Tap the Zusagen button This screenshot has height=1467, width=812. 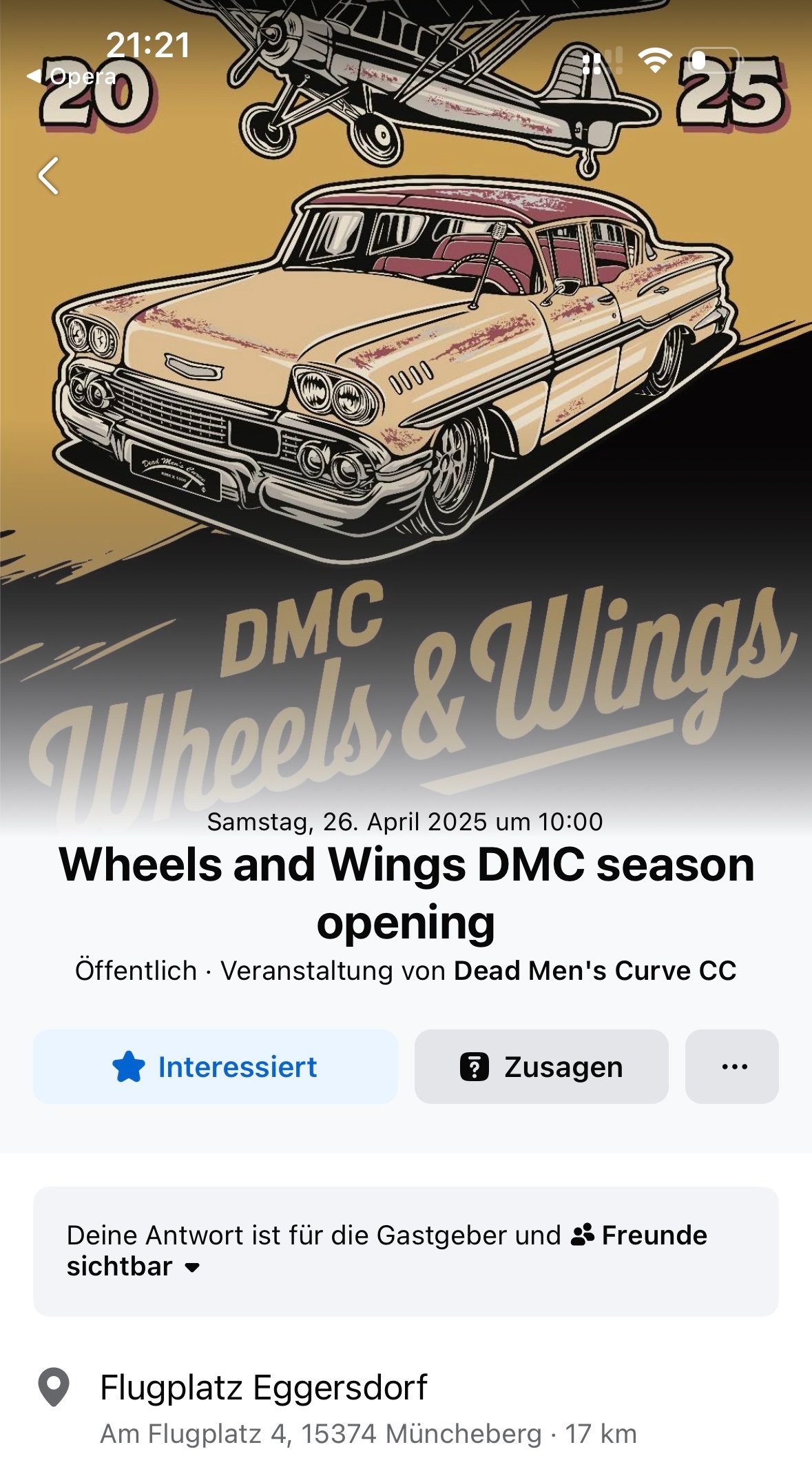(541, 1067)
